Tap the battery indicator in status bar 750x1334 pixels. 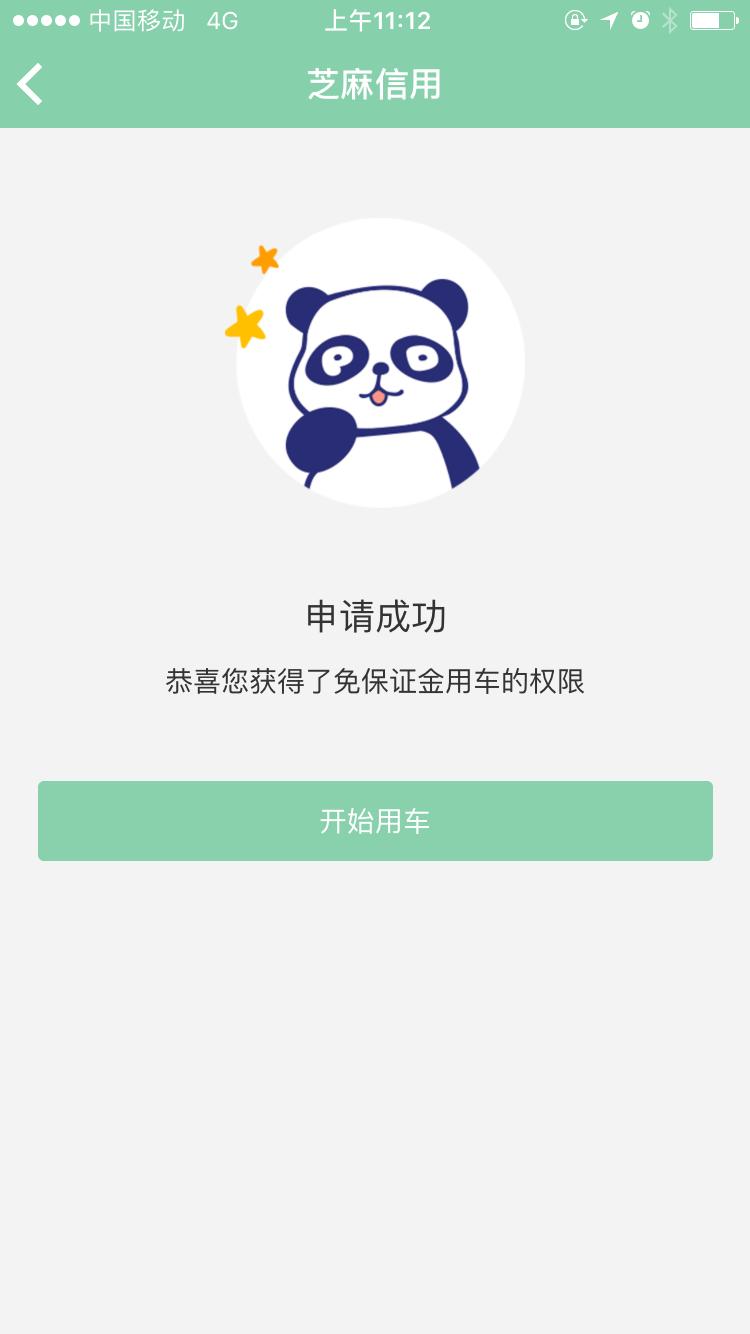tap(710, 19)
